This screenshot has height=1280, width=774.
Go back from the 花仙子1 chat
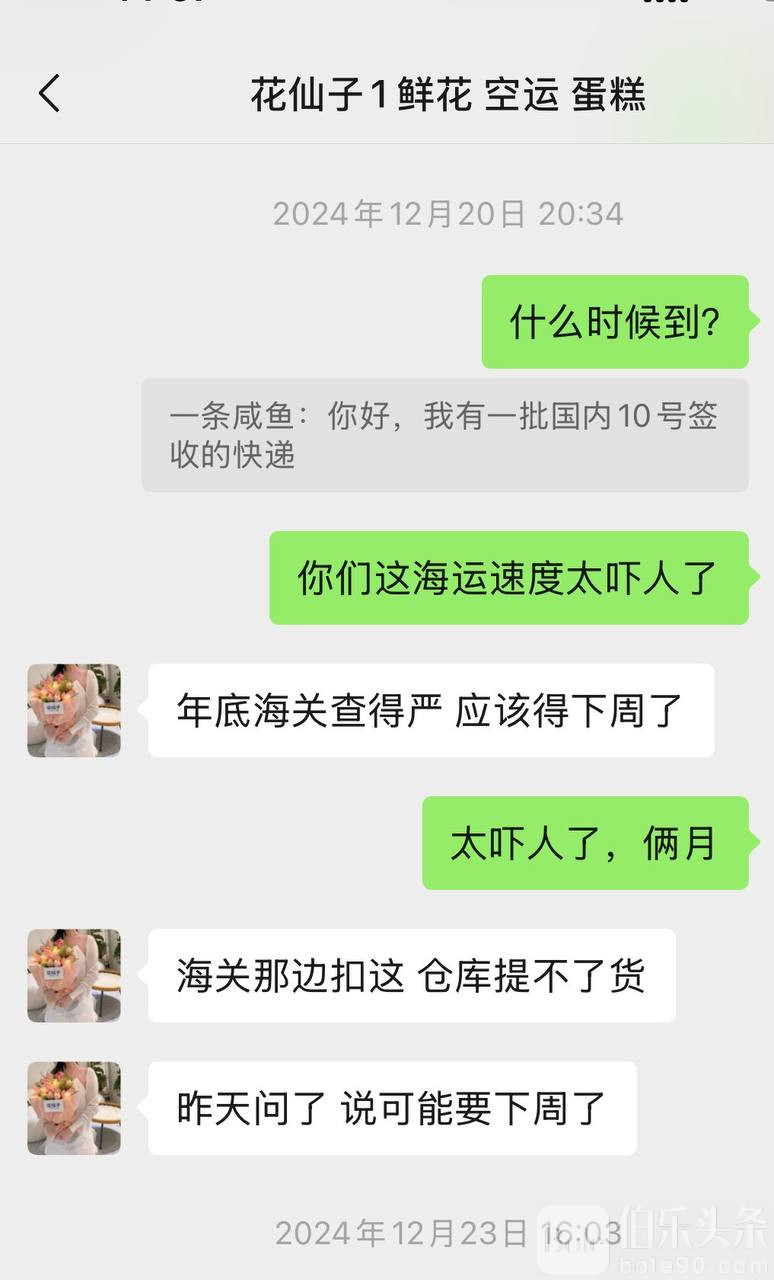(x=49, y=93)
